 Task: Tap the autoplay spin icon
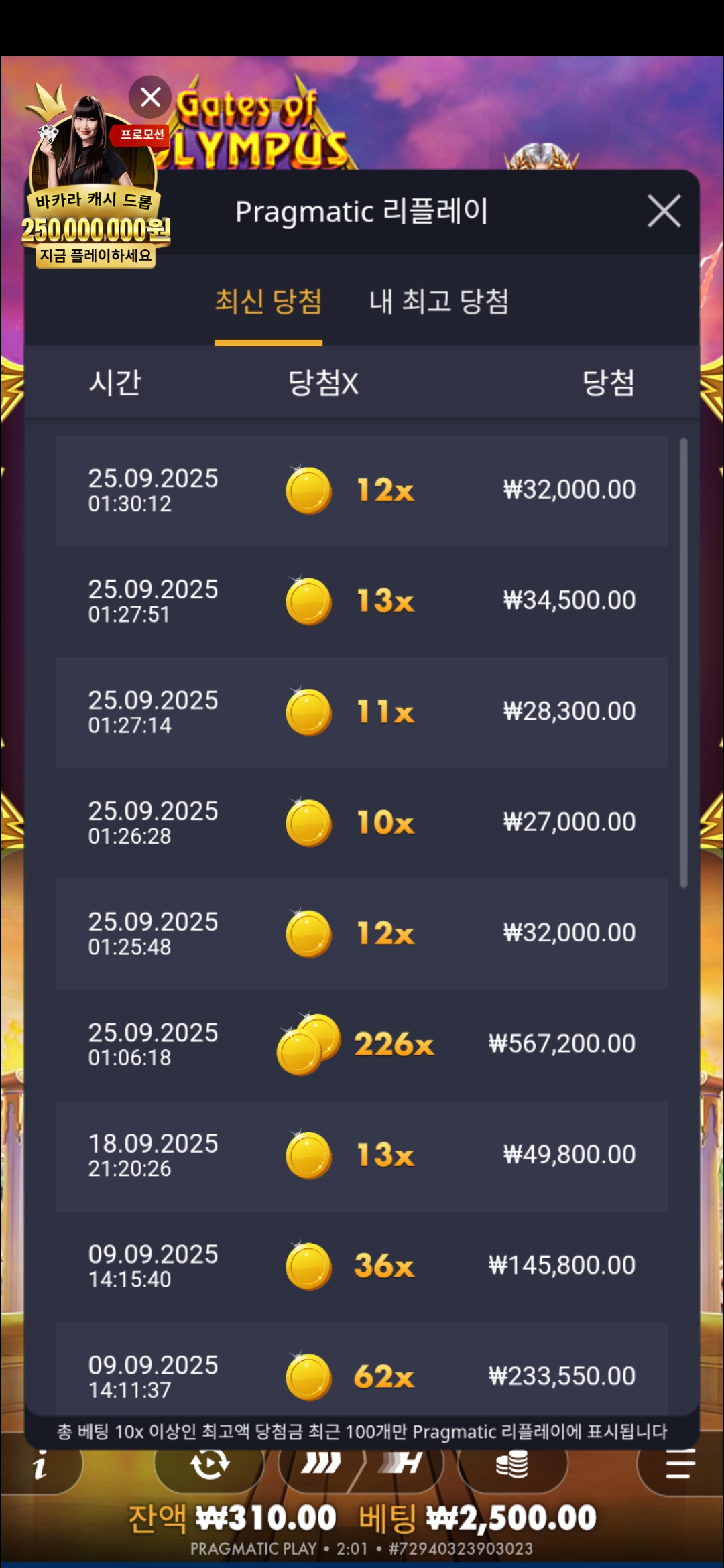pos(210,1465)
